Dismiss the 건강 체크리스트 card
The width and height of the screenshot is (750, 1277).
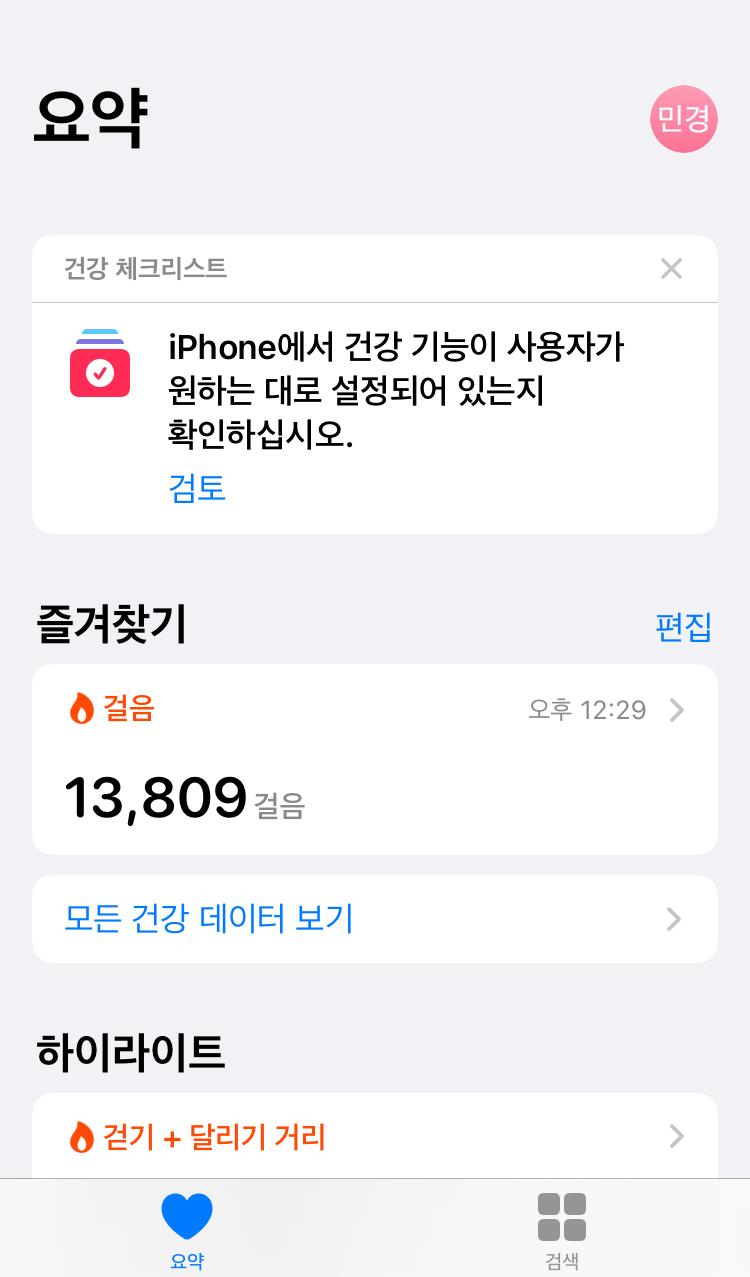pos(671,268)
